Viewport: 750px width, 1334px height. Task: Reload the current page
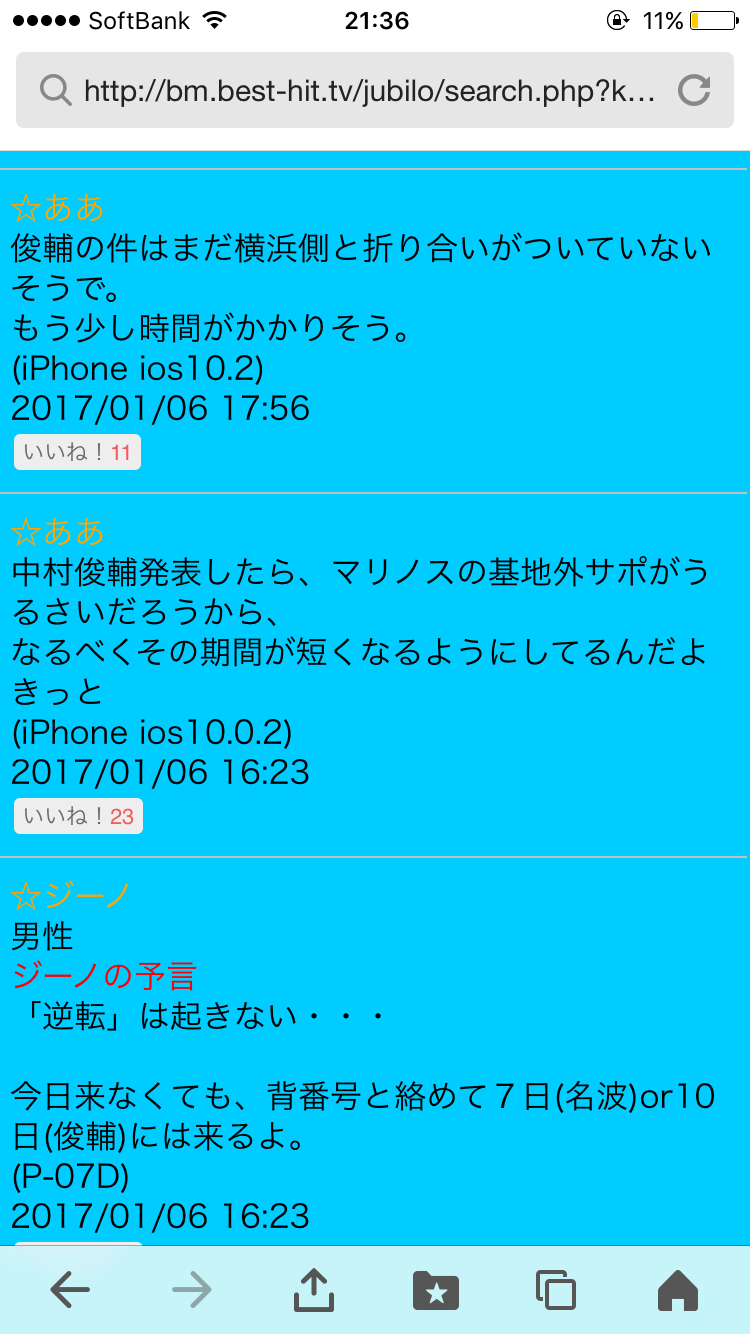click(x=693, y=91)
